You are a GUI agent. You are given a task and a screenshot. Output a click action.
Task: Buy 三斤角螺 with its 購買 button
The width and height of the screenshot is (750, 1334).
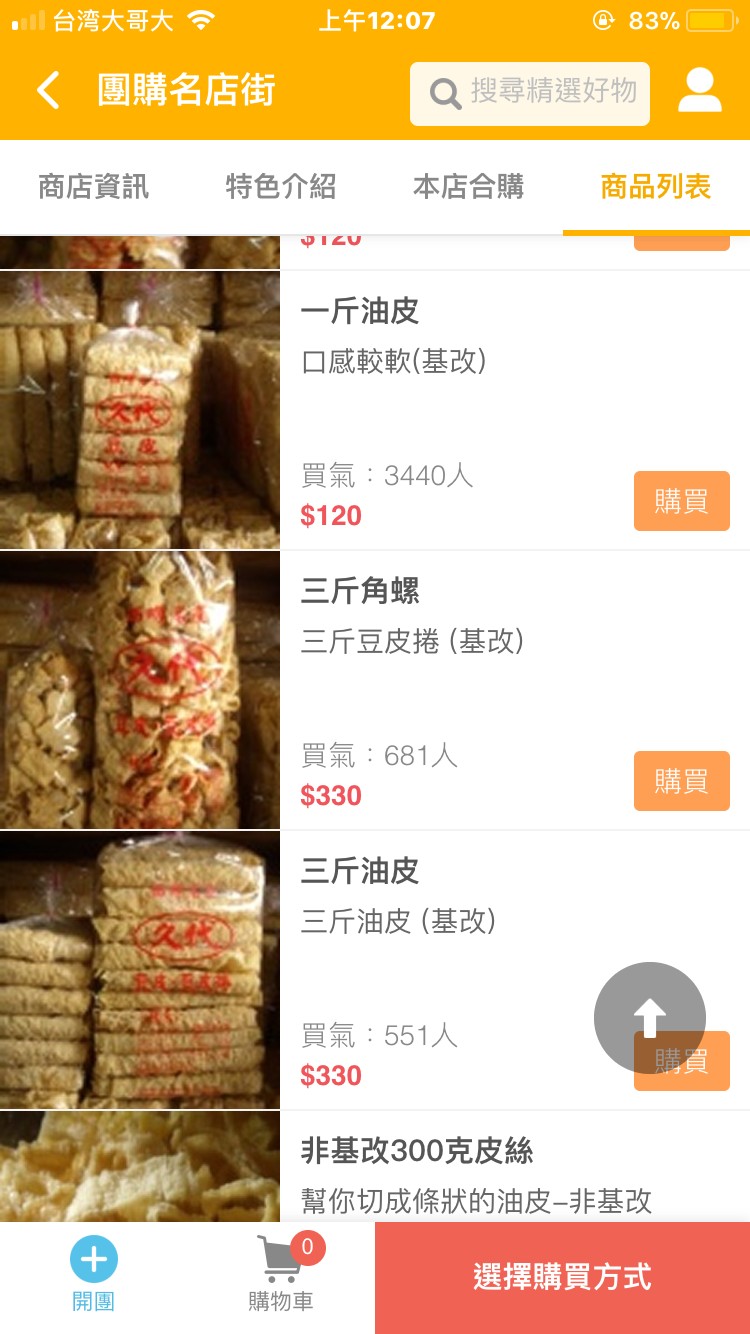(x=681, y=781)
